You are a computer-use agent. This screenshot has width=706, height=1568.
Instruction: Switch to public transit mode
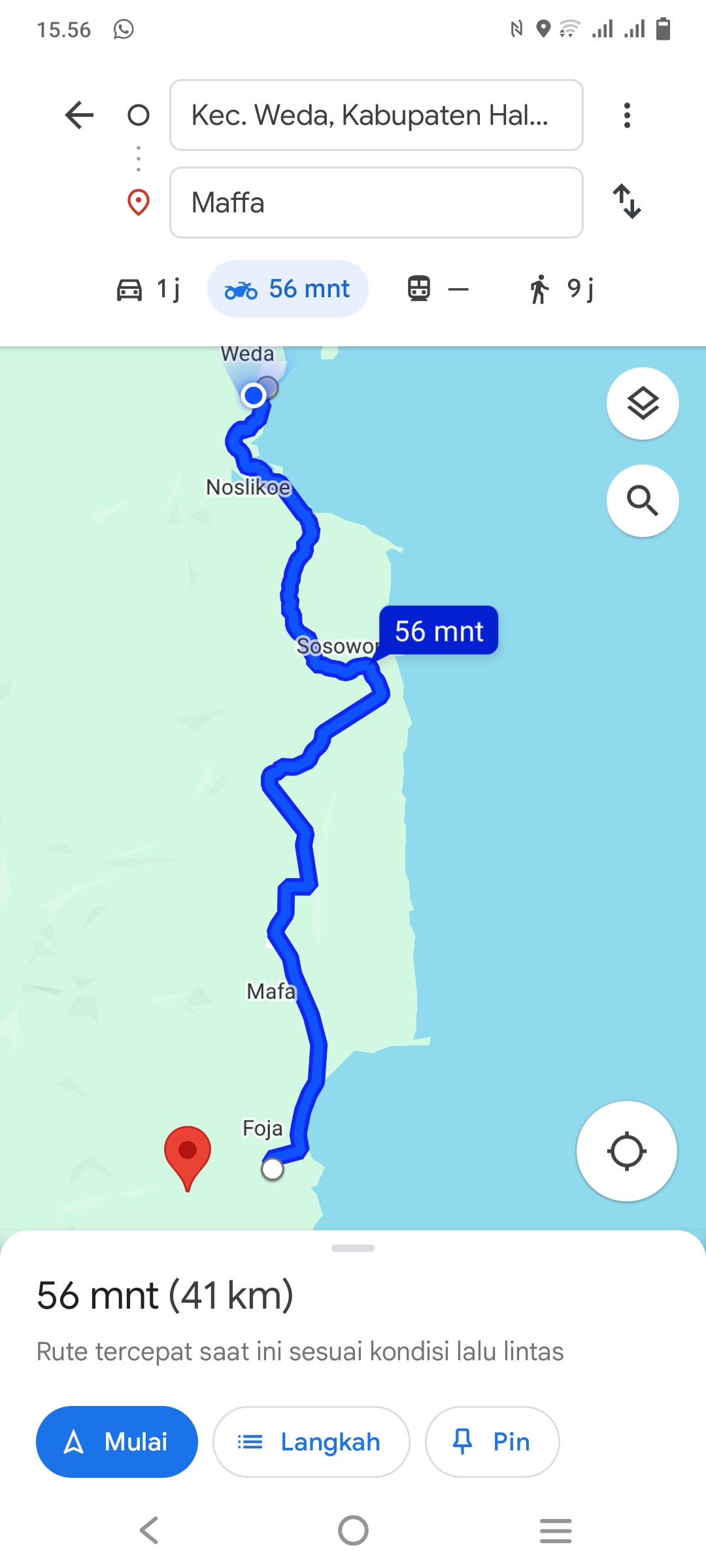pyautogui.click(x=438, y=289)
